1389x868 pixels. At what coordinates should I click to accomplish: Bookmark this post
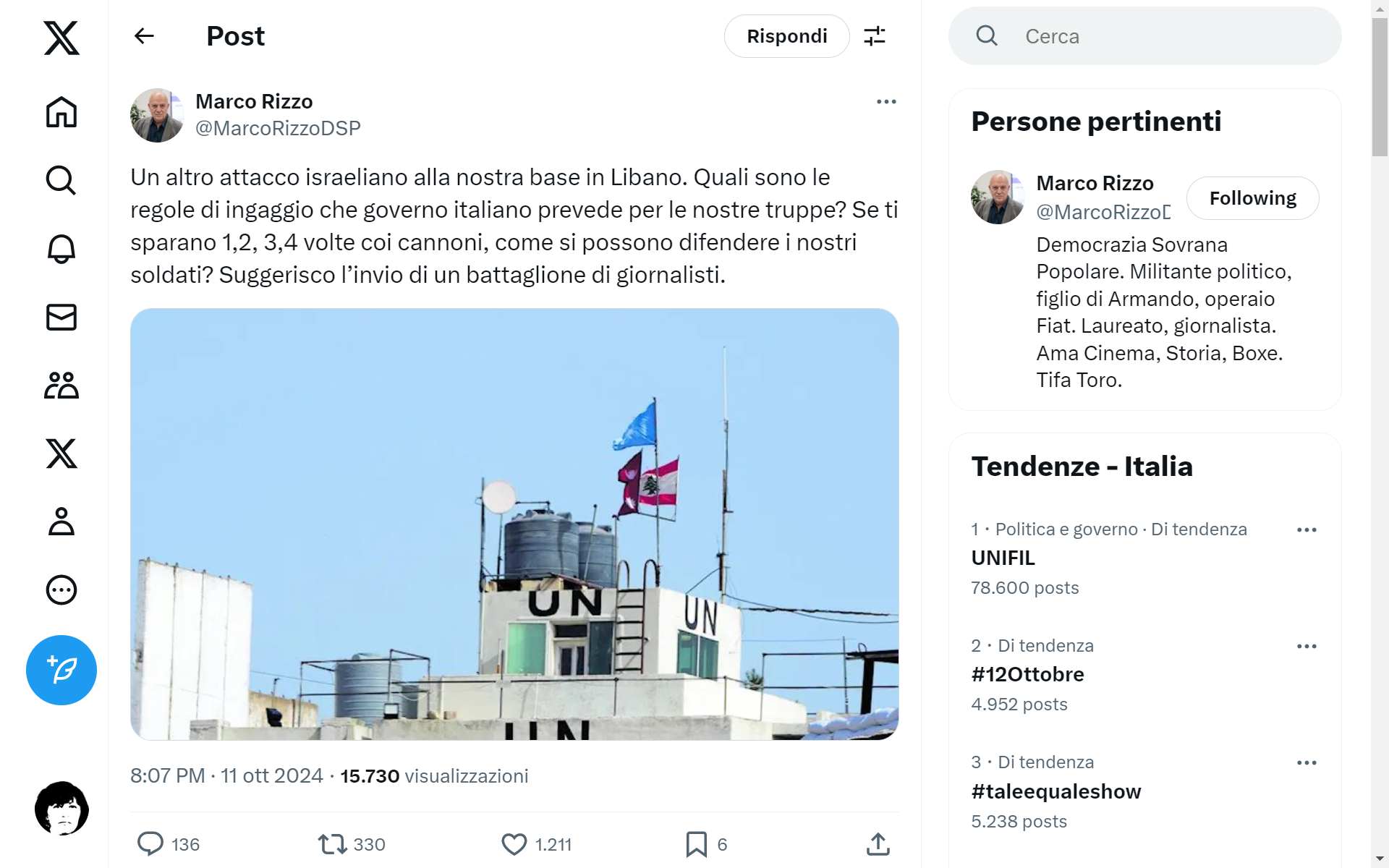[696, 843]
